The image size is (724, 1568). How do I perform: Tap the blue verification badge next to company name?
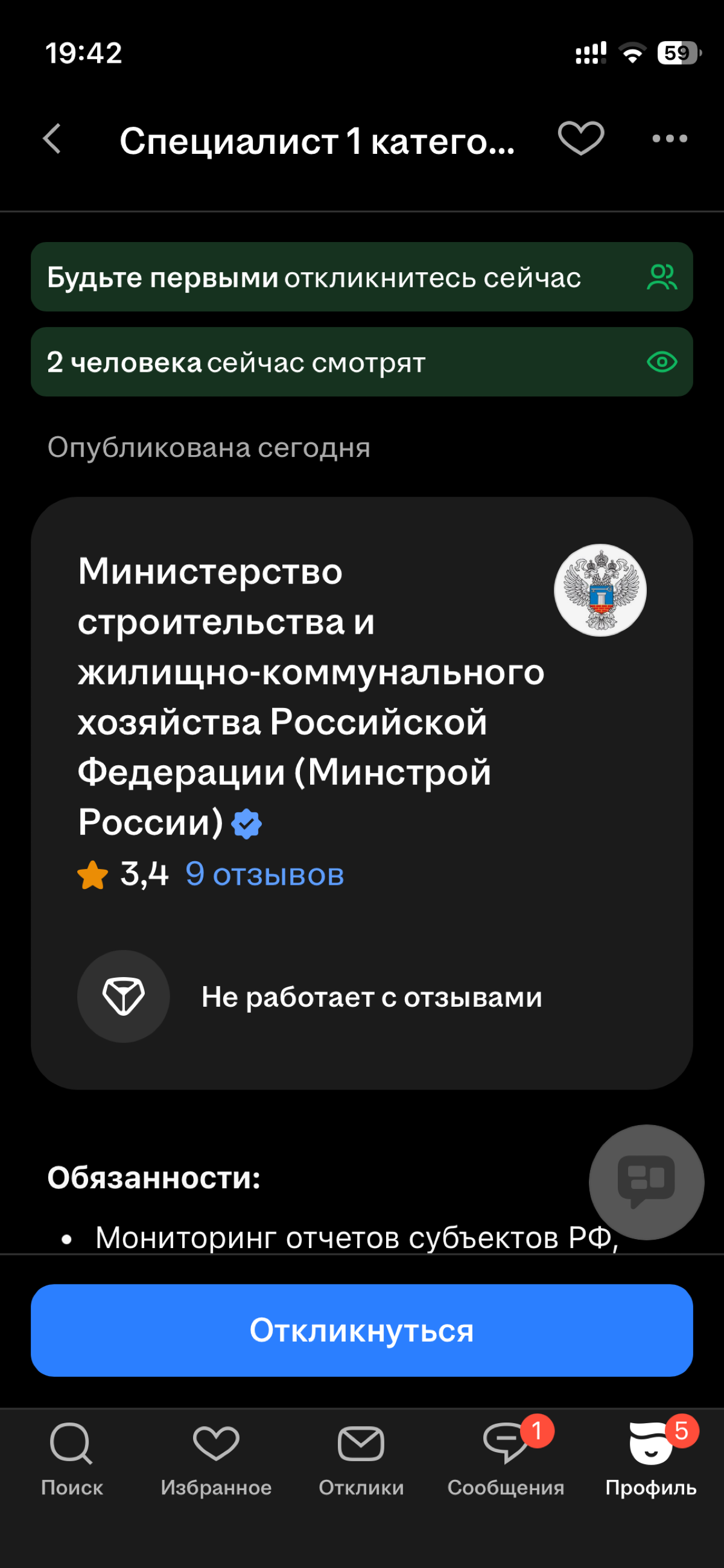[246, 823]
